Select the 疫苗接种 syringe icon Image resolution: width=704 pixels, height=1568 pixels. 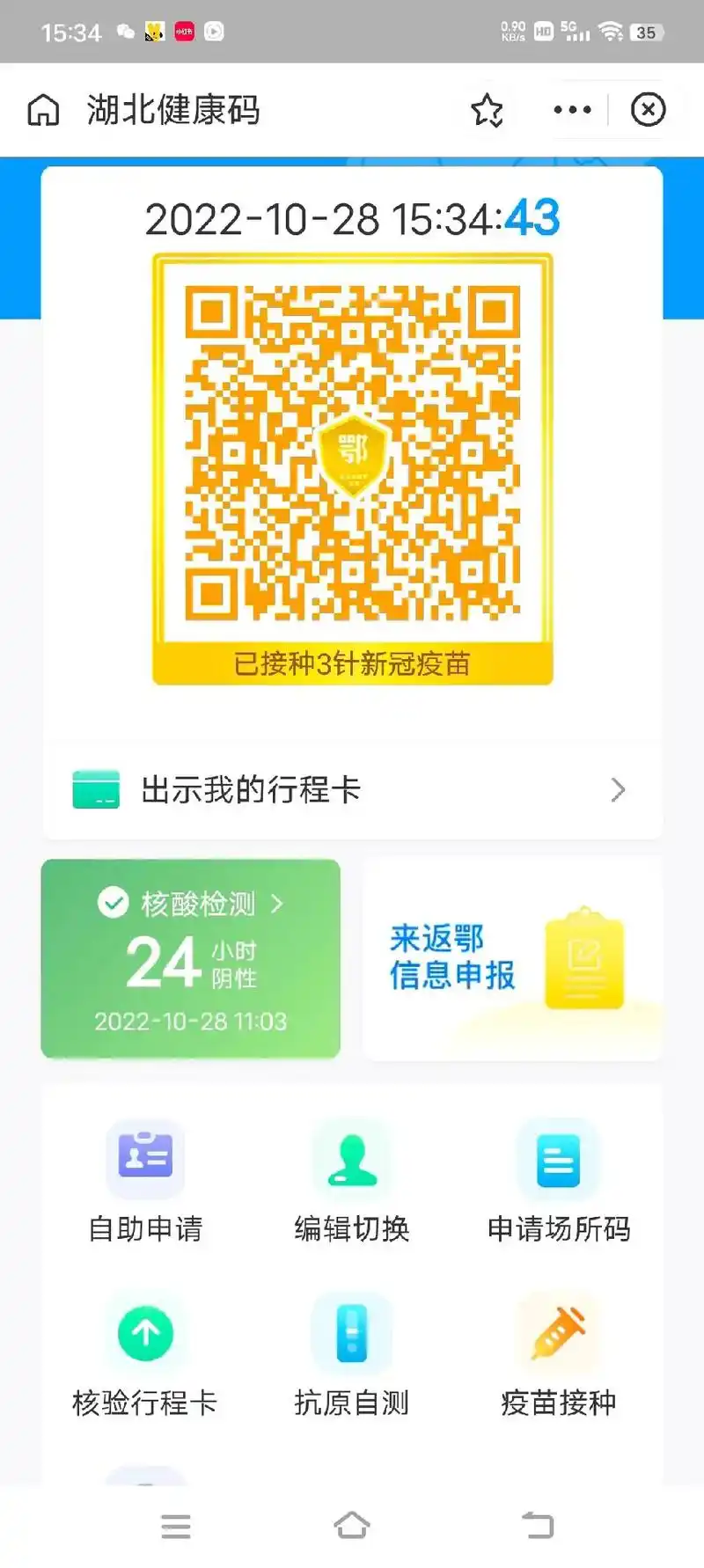(558, 1331)
